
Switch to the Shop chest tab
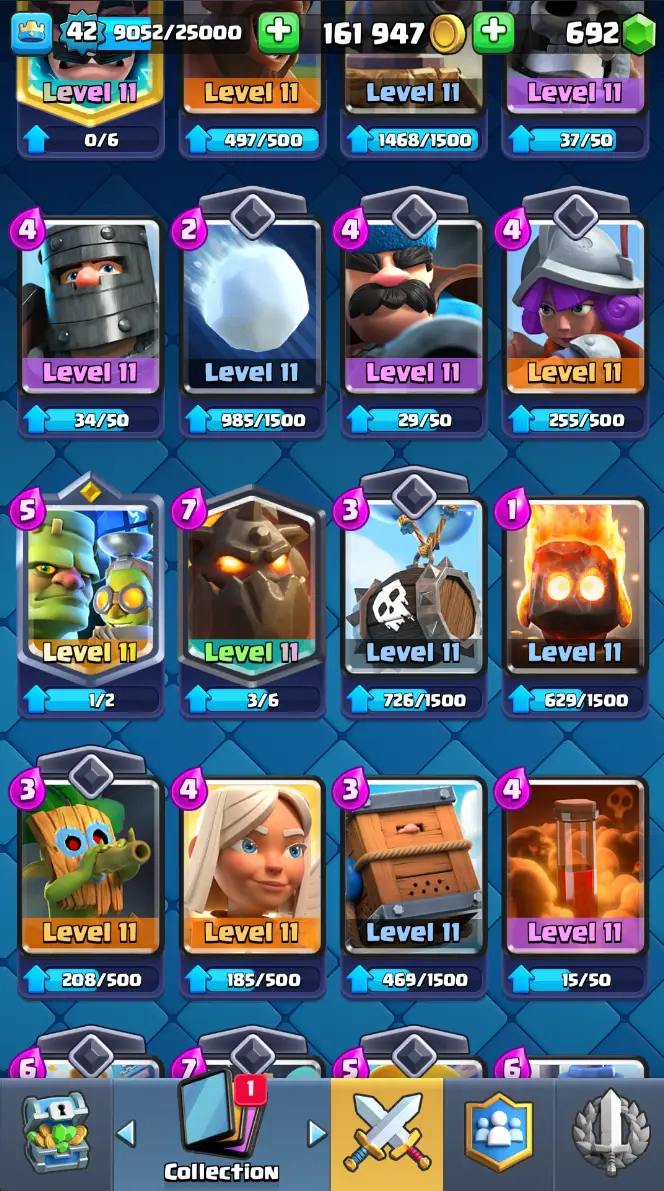[54, 1134]
